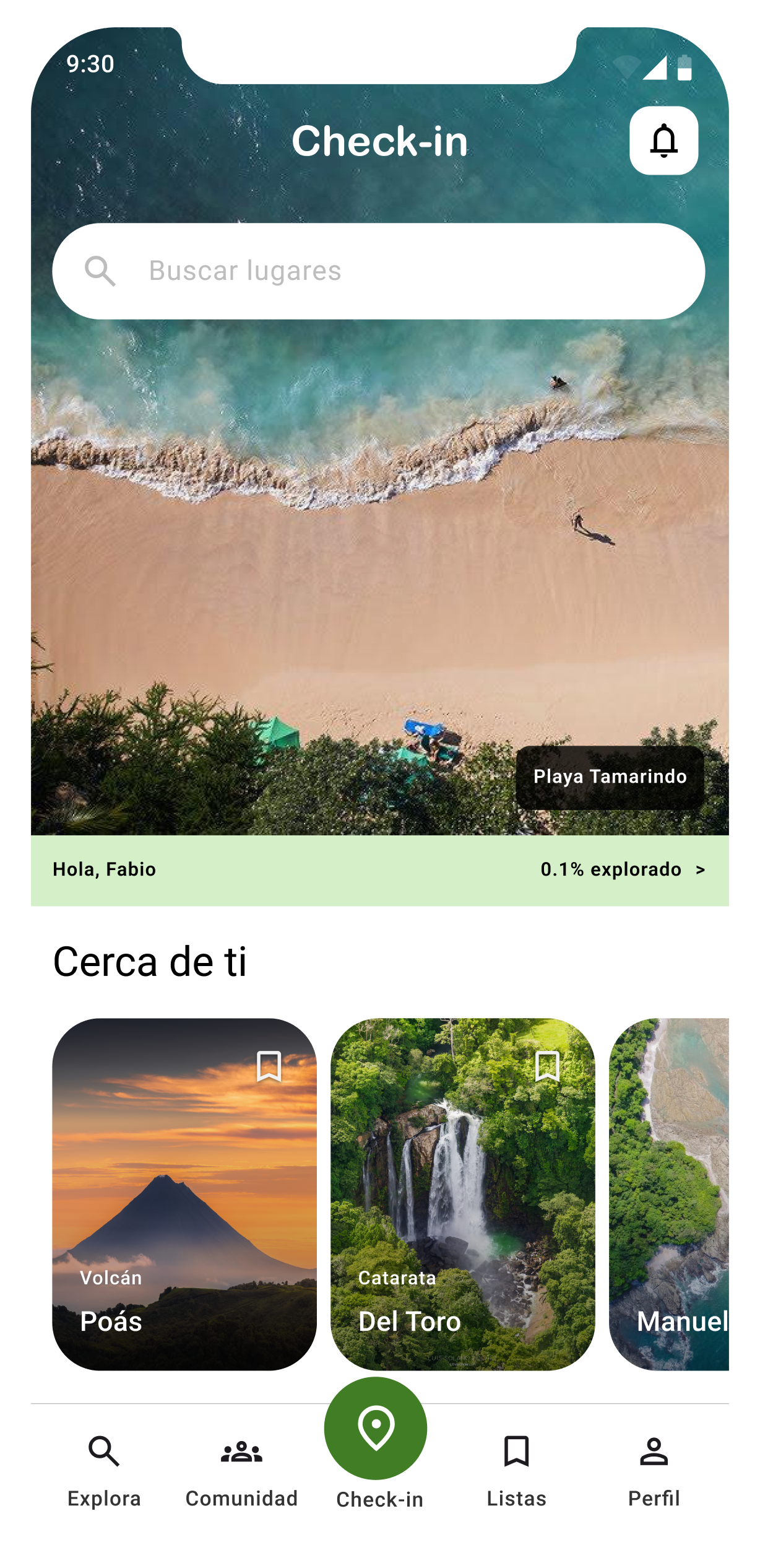Open the notifications bell
This screenshot has width=760, height=1568.
(663, 141)
